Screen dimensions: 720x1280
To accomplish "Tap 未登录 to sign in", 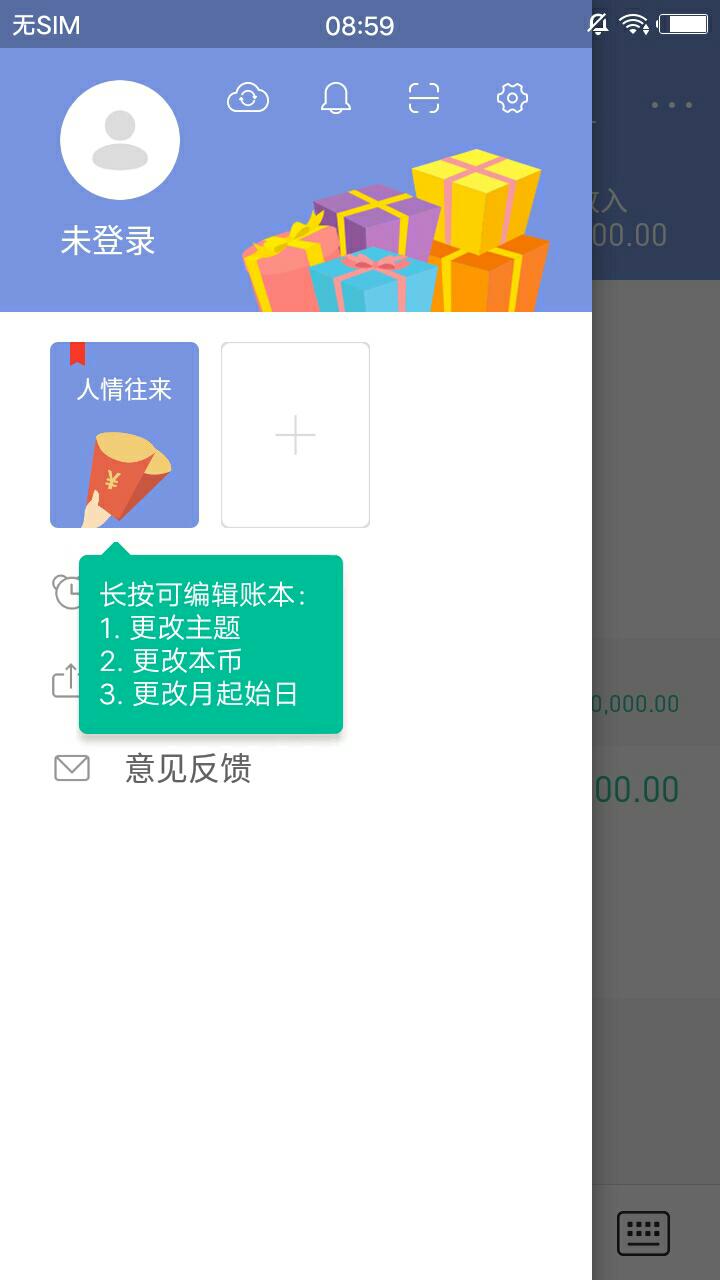I will click(112, 241).
